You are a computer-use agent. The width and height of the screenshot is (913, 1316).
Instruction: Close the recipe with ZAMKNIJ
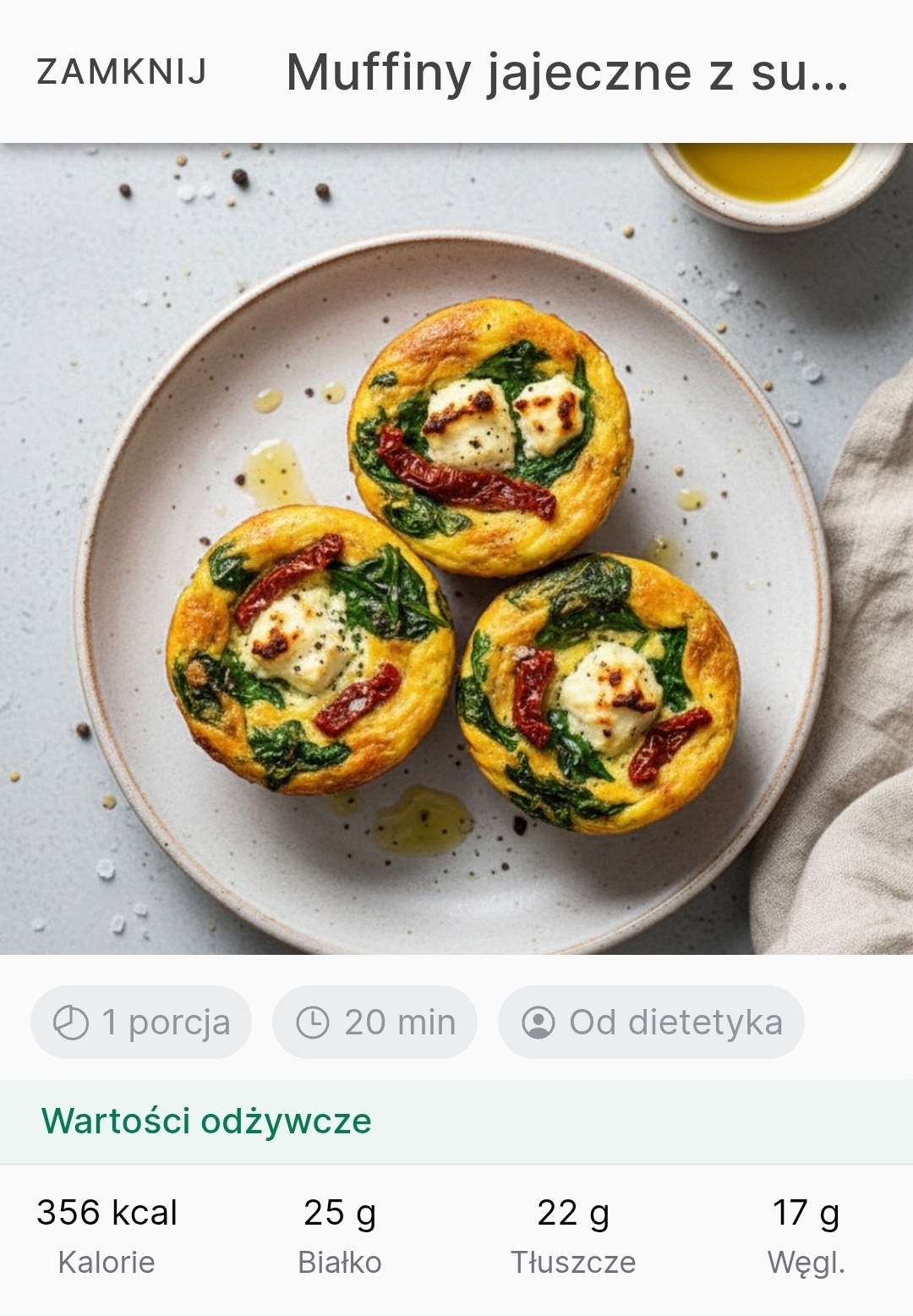tap(122, 72)
